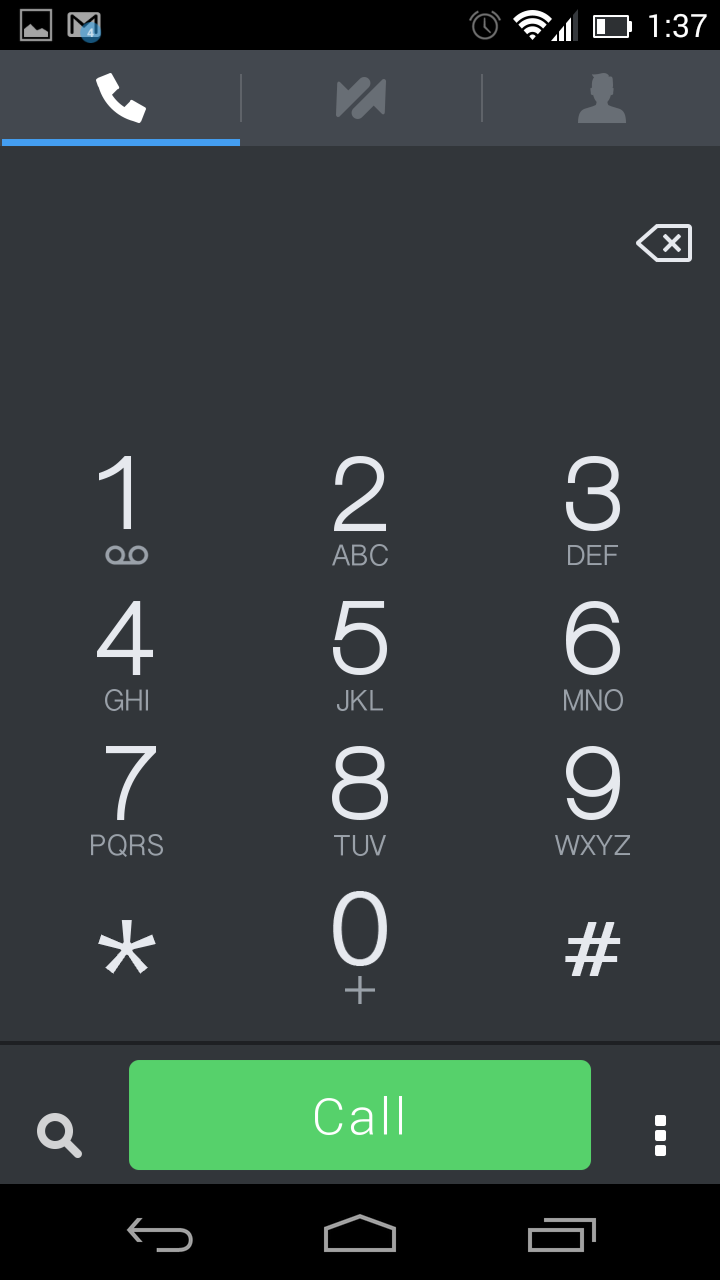Switch to the call log tab

[x=360, y=98]
